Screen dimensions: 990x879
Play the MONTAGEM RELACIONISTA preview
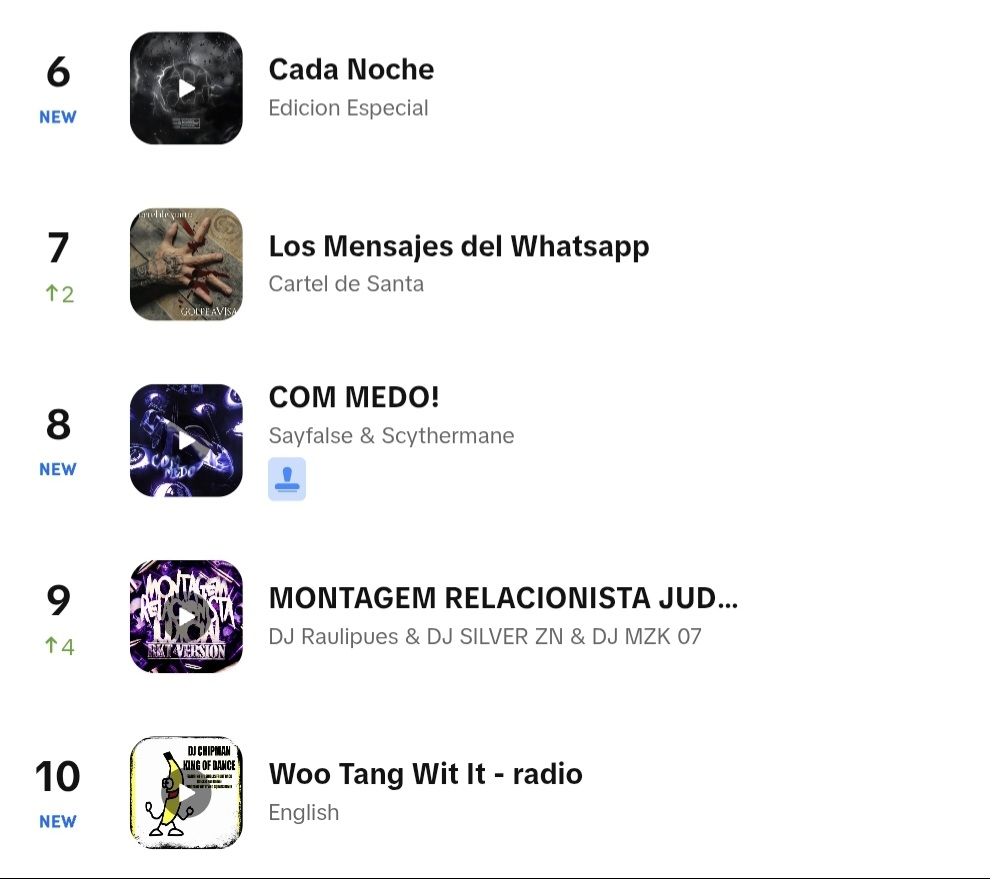tap(186, 616)
